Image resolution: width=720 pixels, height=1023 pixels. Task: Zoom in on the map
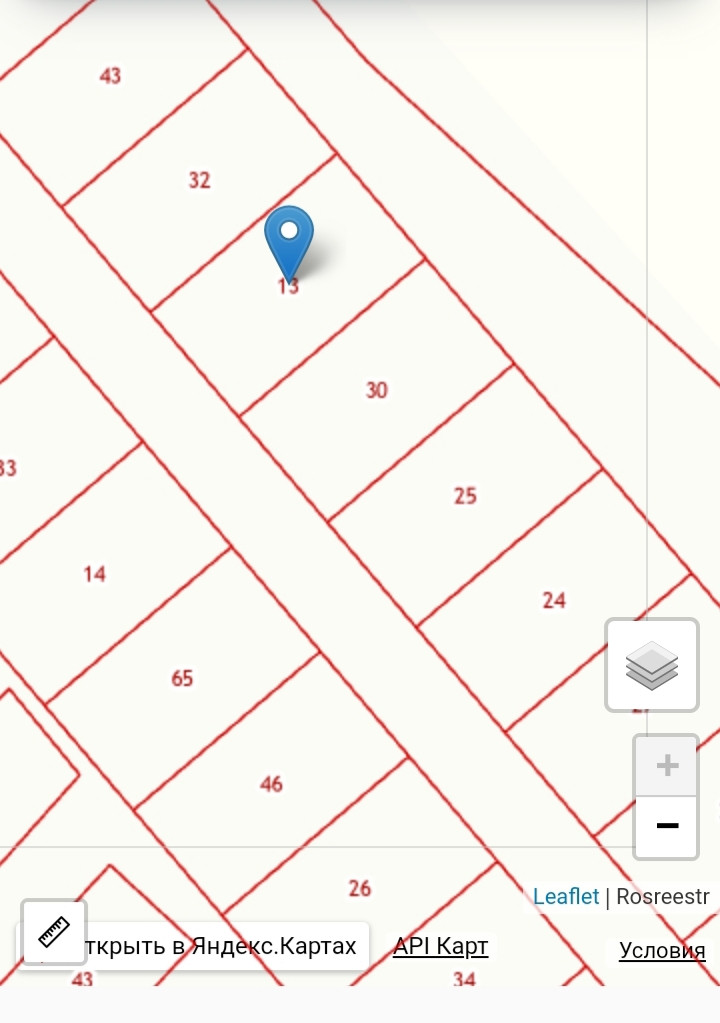(x=666, y=767)
